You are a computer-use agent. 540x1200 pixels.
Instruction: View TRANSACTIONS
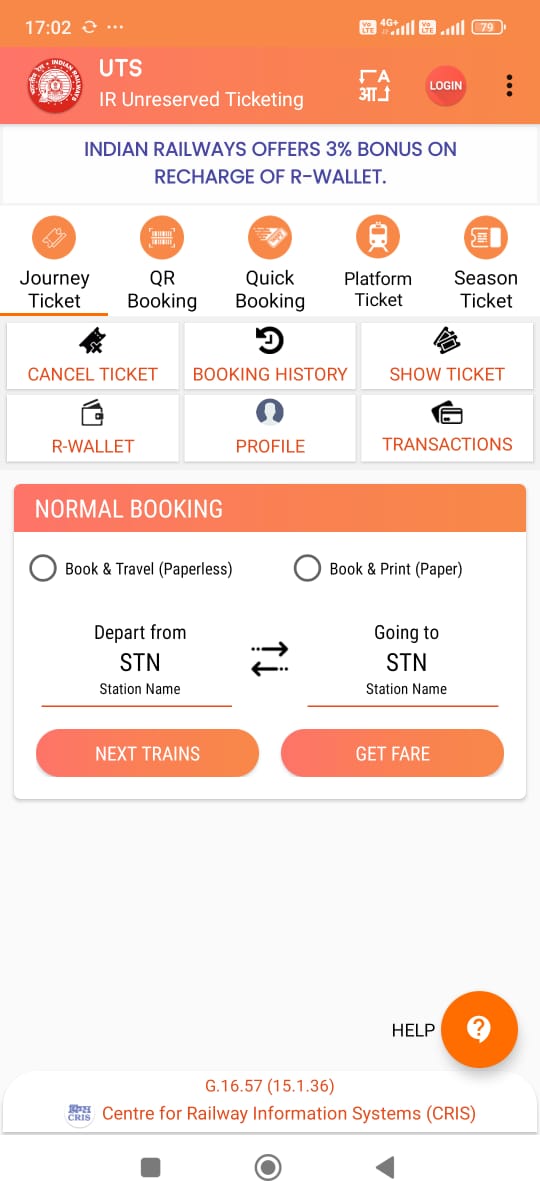click(447, 429)
